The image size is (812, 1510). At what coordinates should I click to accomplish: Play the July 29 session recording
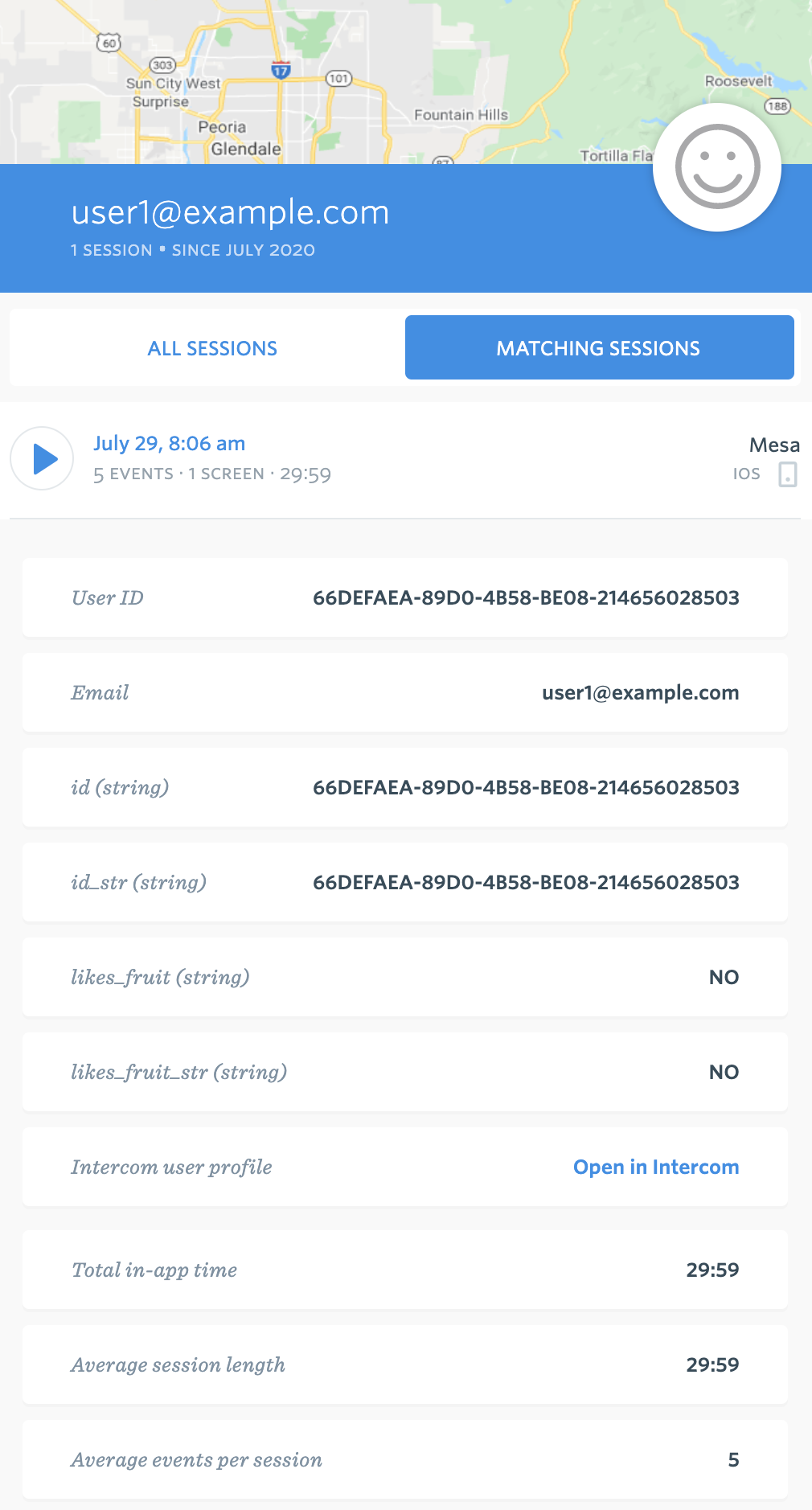pyautogui.click(x=42, y=458)
